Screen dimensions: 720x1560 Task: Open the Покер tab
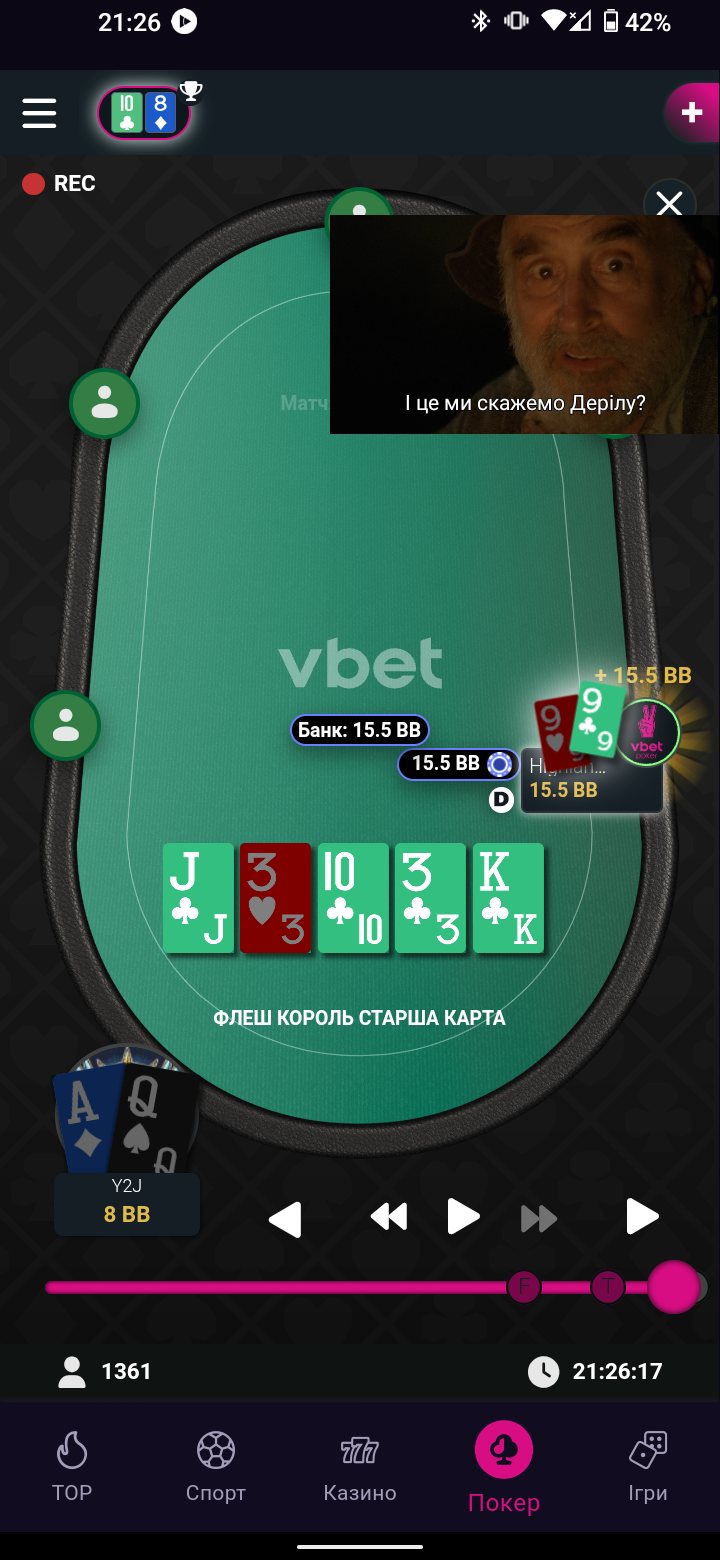coord(504,1467)
